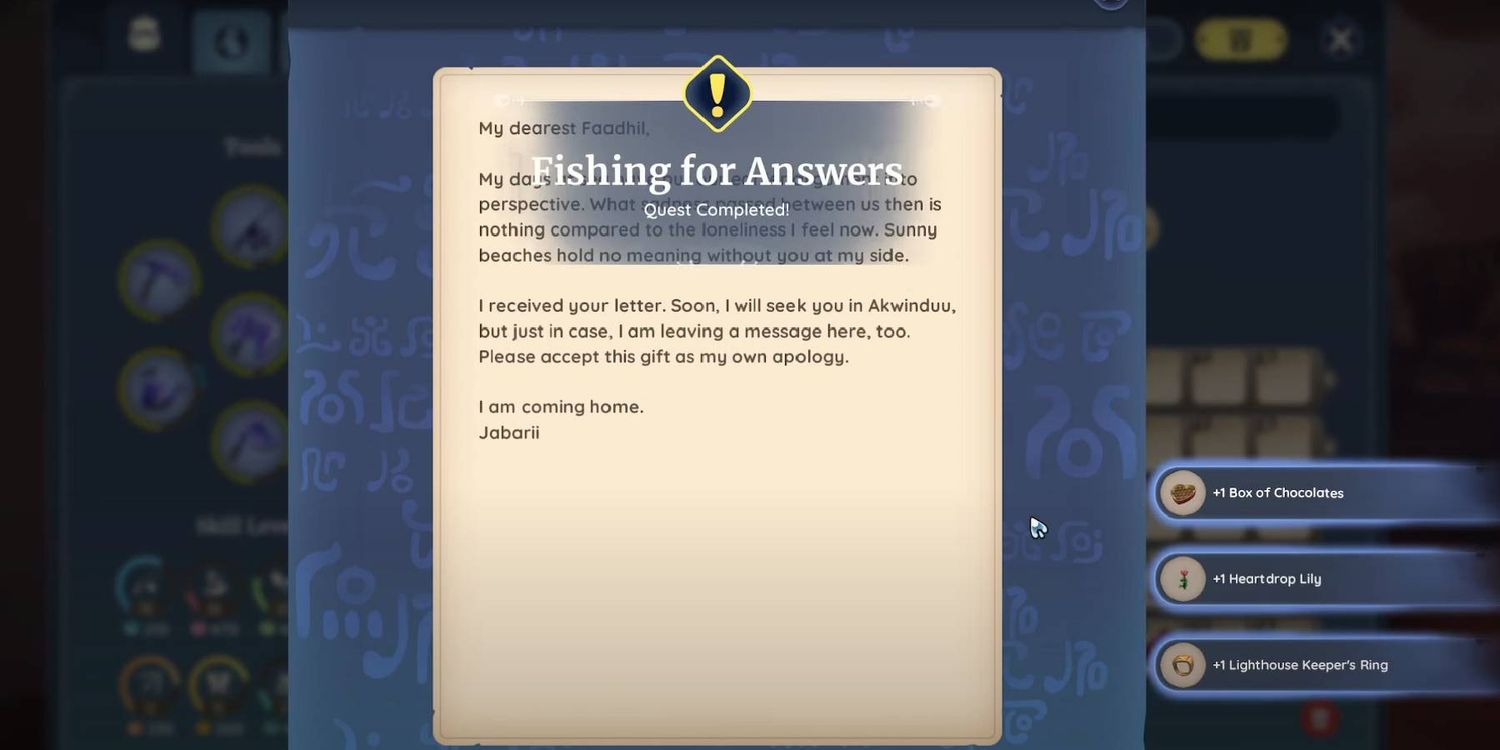Close the inventory panel with the X
The image size is (1500, 750).
click(x=1339, y=40)
